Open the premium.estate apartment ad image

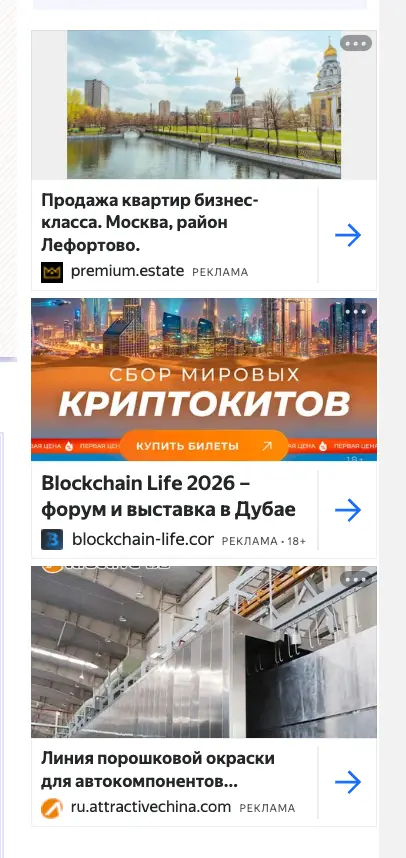(x=204, y=105)
